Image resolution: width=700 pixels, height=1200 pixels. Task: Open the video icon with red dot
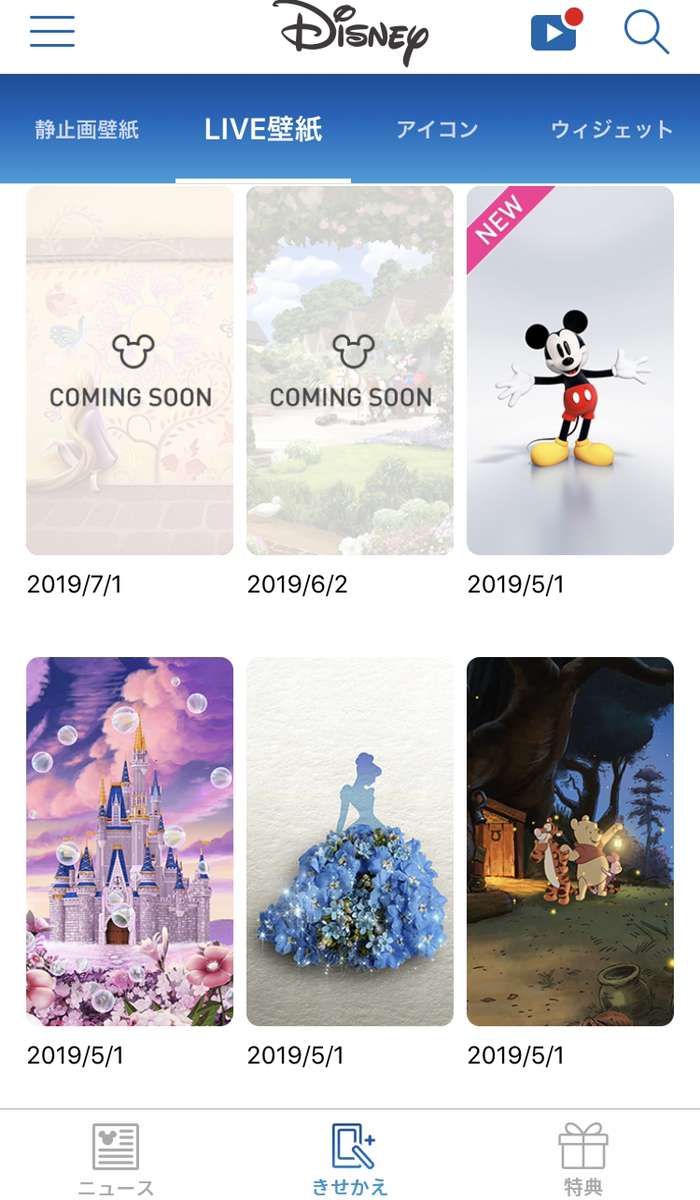[x=555, y=32]
